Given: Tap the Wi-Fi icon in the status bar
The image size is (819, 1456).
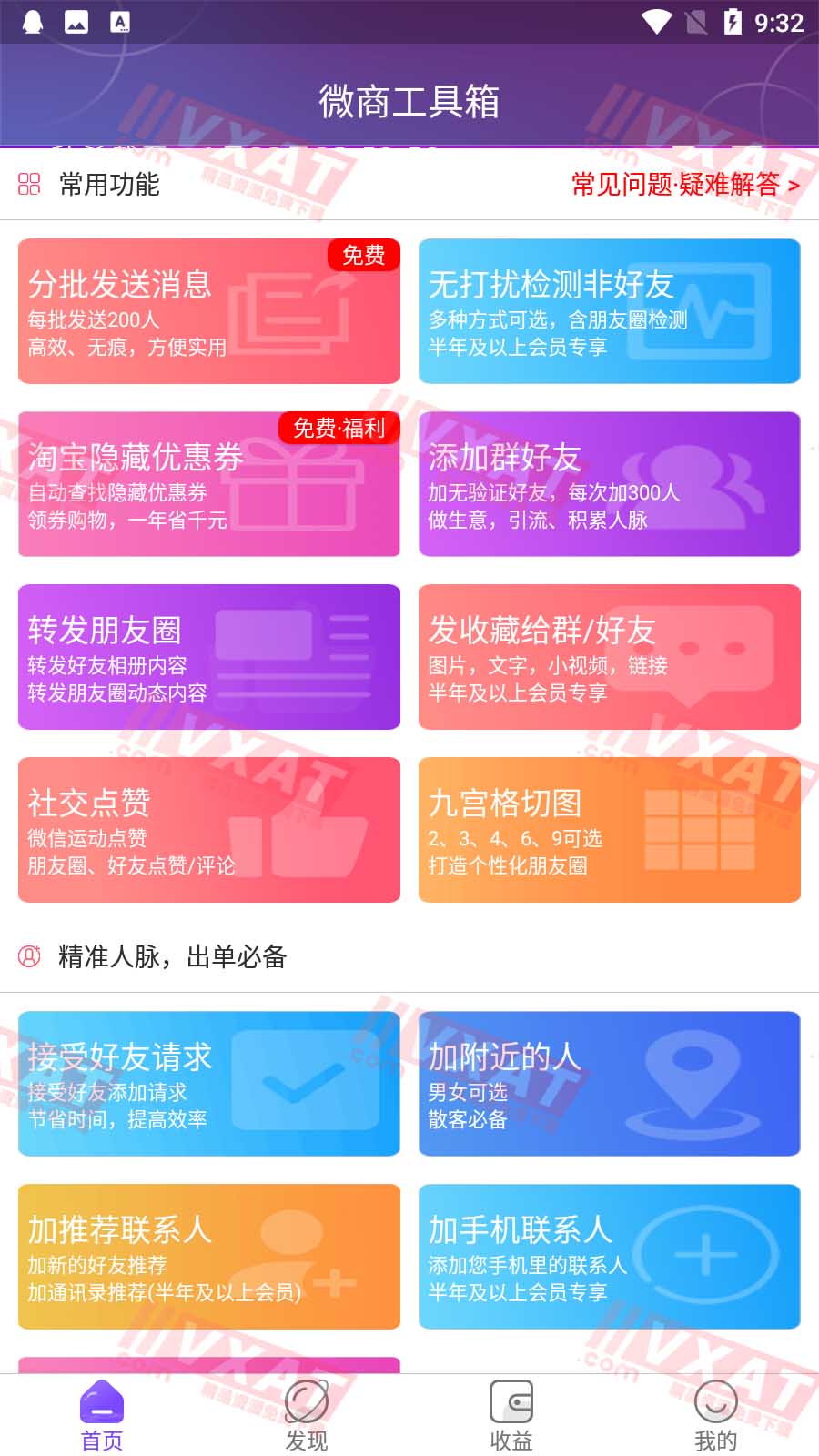Looking at the screenshot, I should coord(657,22).
